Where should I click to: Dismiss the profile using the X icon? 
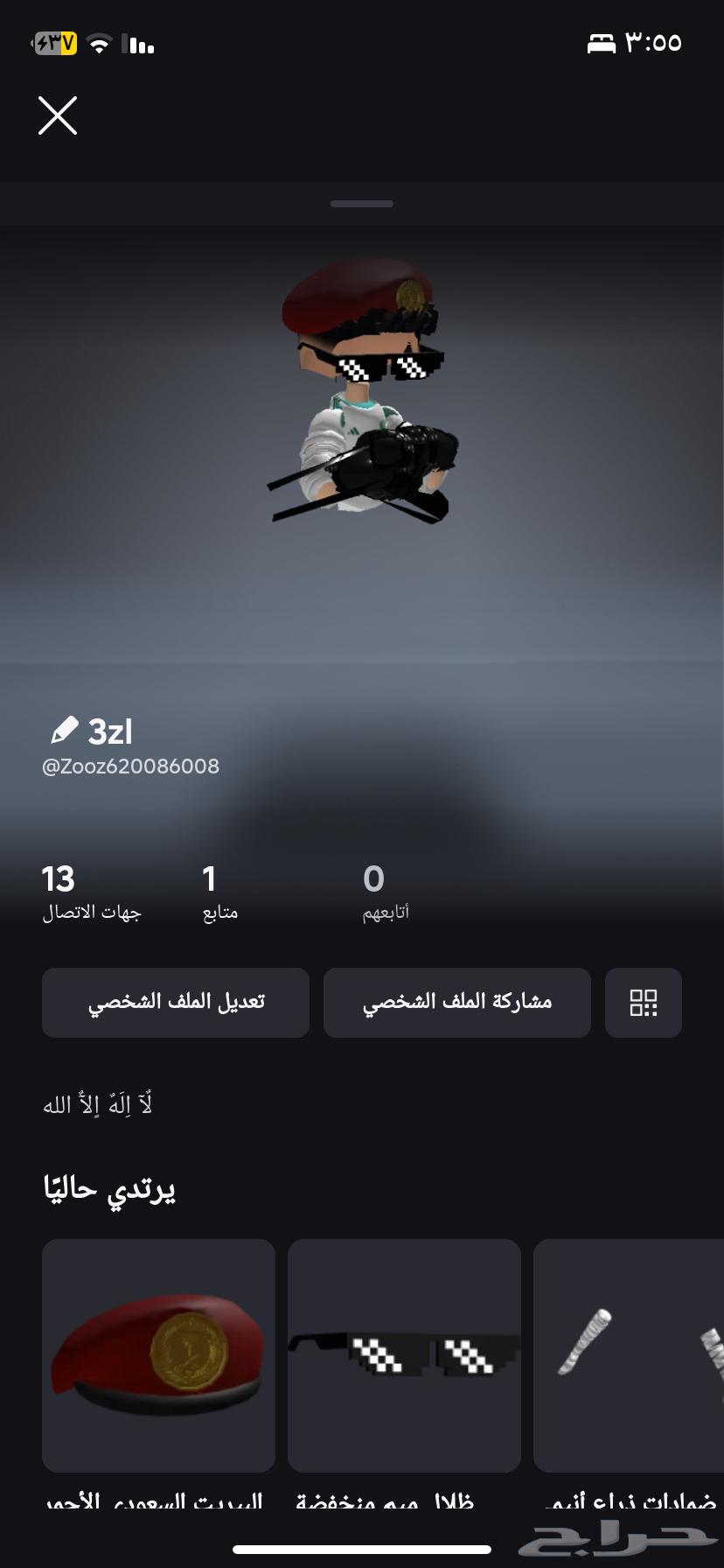coord(58,115)
